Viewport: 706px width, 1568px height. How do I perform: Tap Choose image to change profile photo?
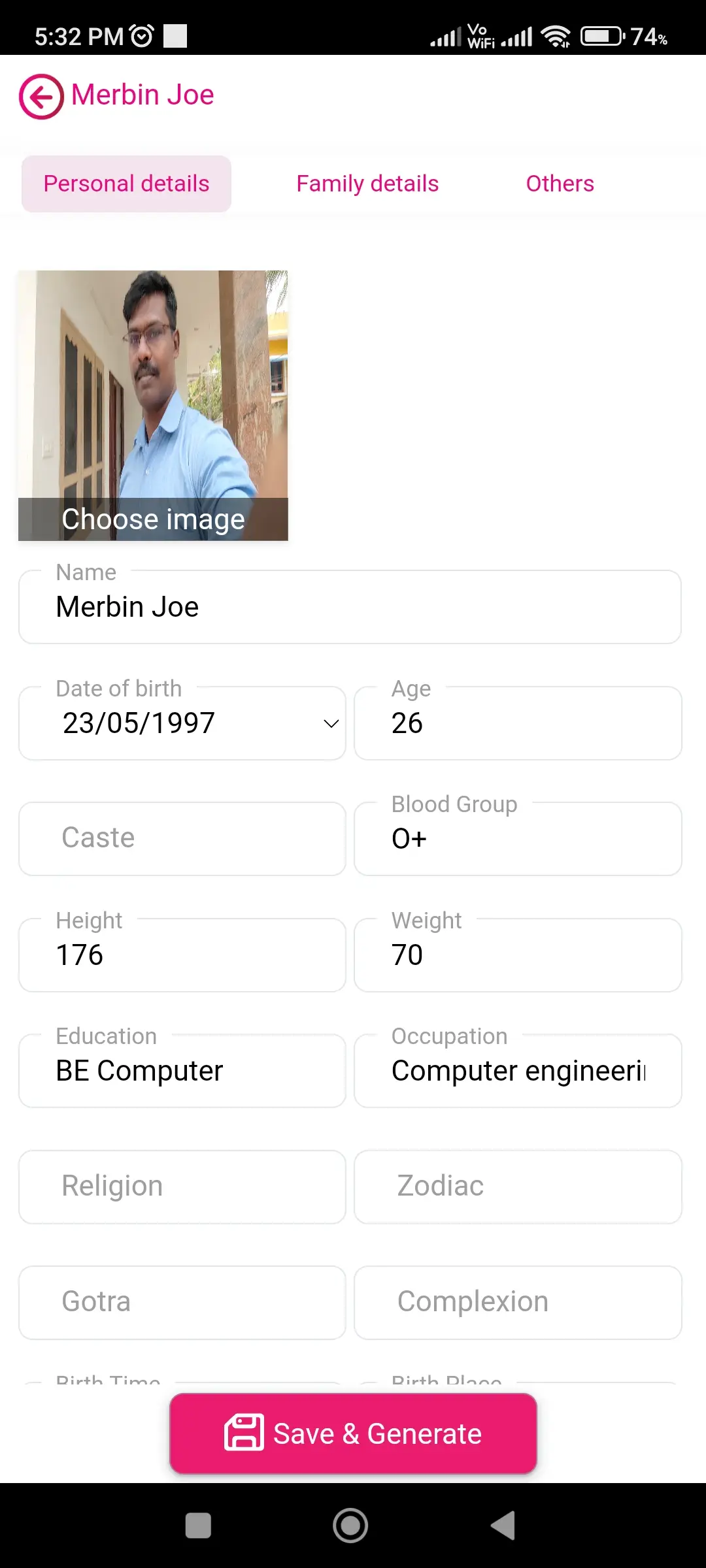coord(153,519)
